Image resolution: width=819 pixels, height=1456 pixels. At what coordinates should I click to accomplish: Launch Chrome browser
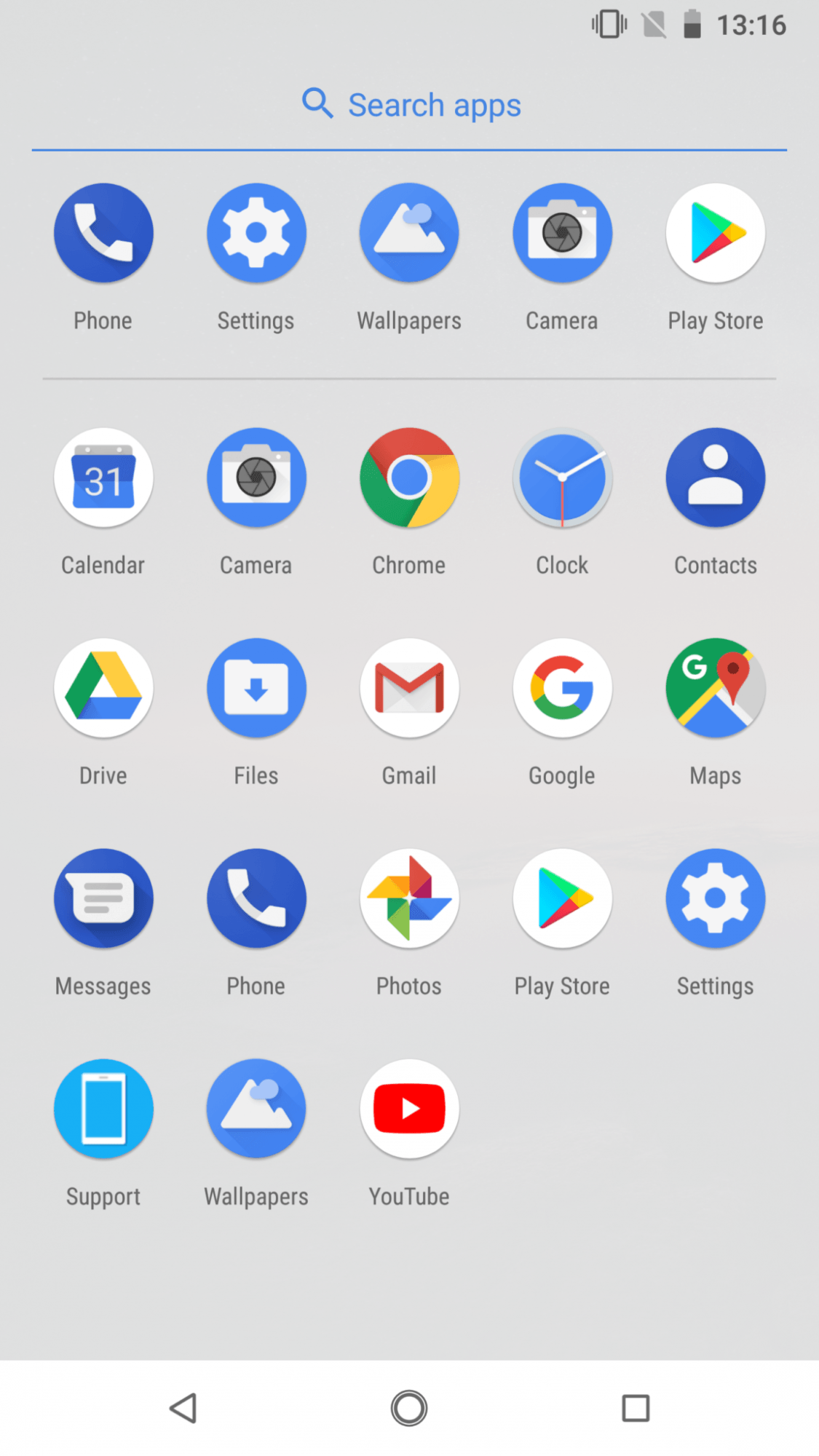[x=409, y=478]
